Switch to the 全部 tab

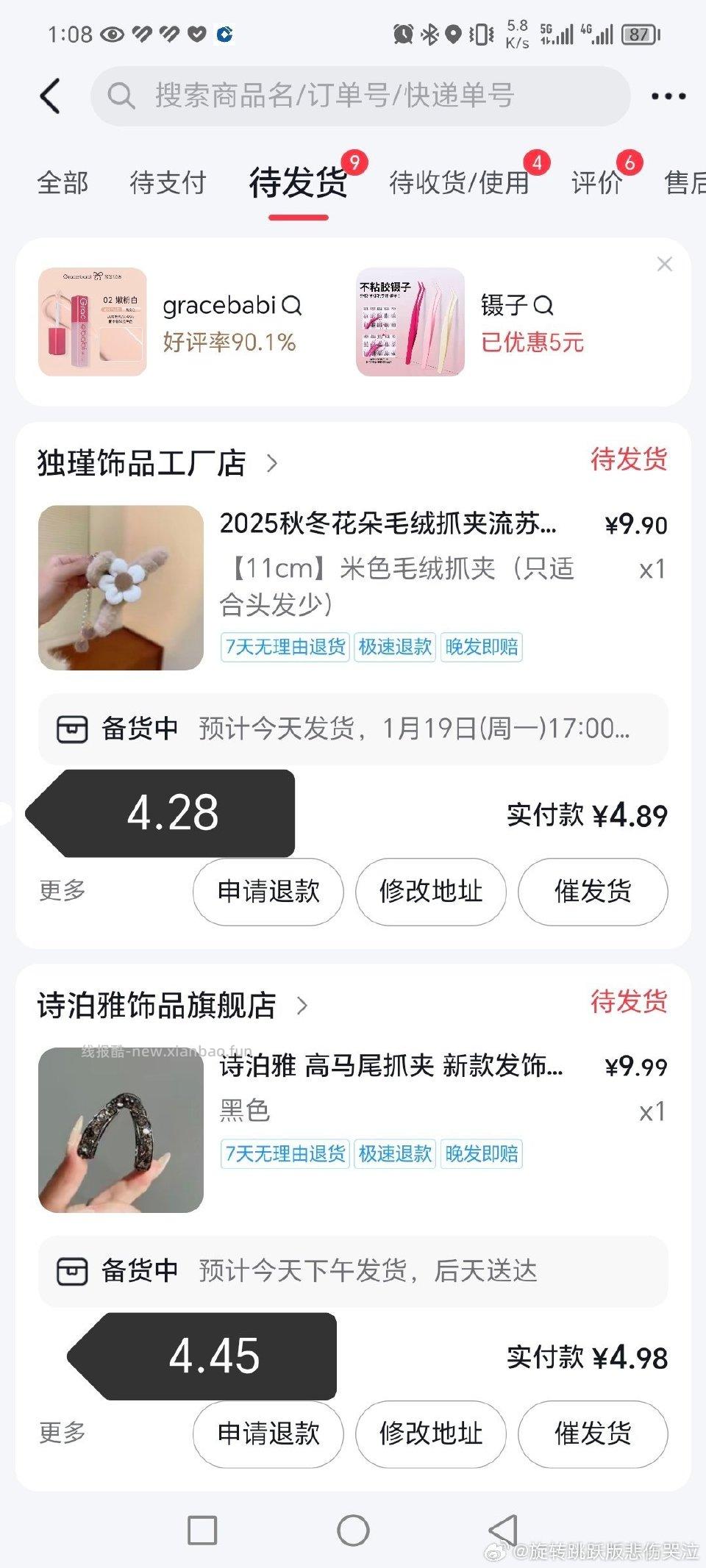62,183
